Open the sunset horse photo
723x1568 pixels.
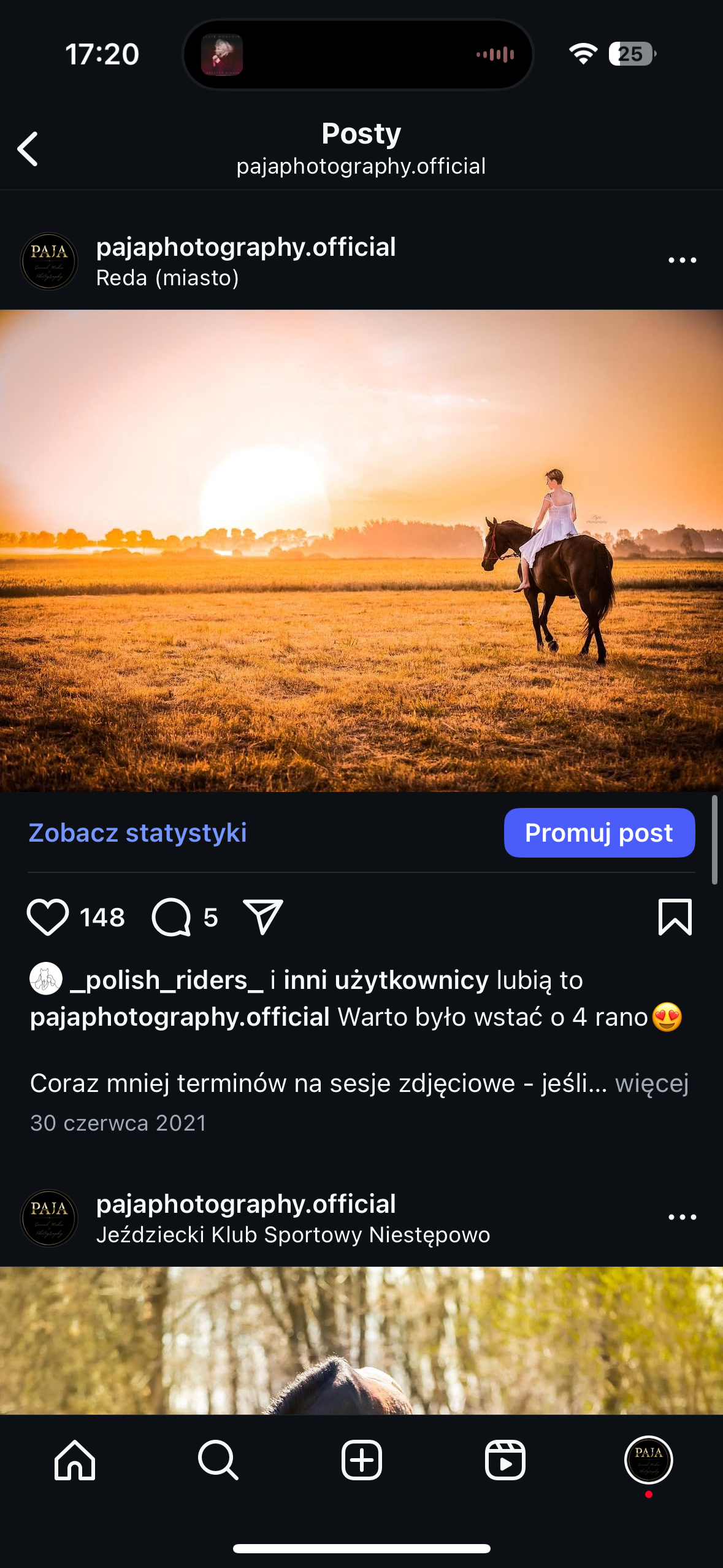pos(362,550)
